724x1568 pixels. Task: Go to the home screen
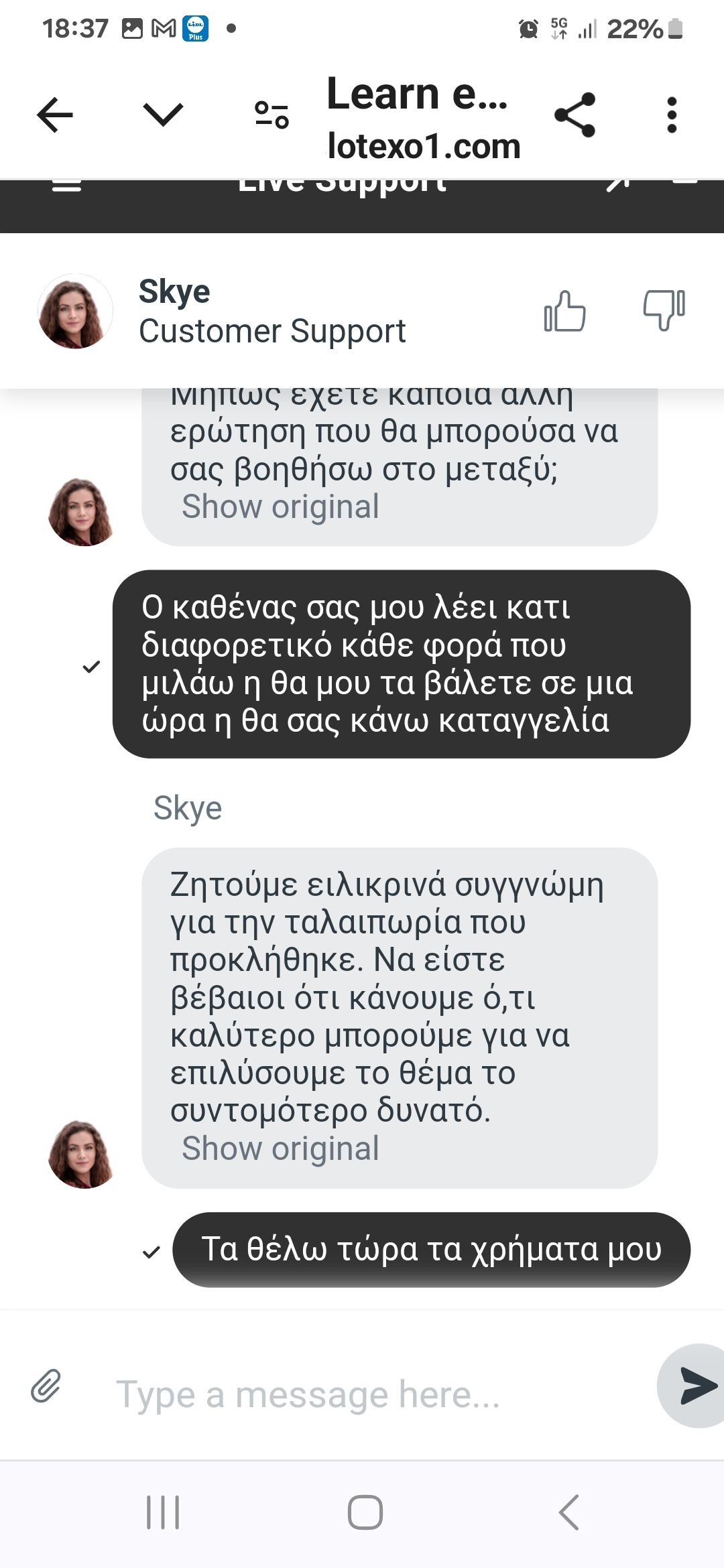365,1512
